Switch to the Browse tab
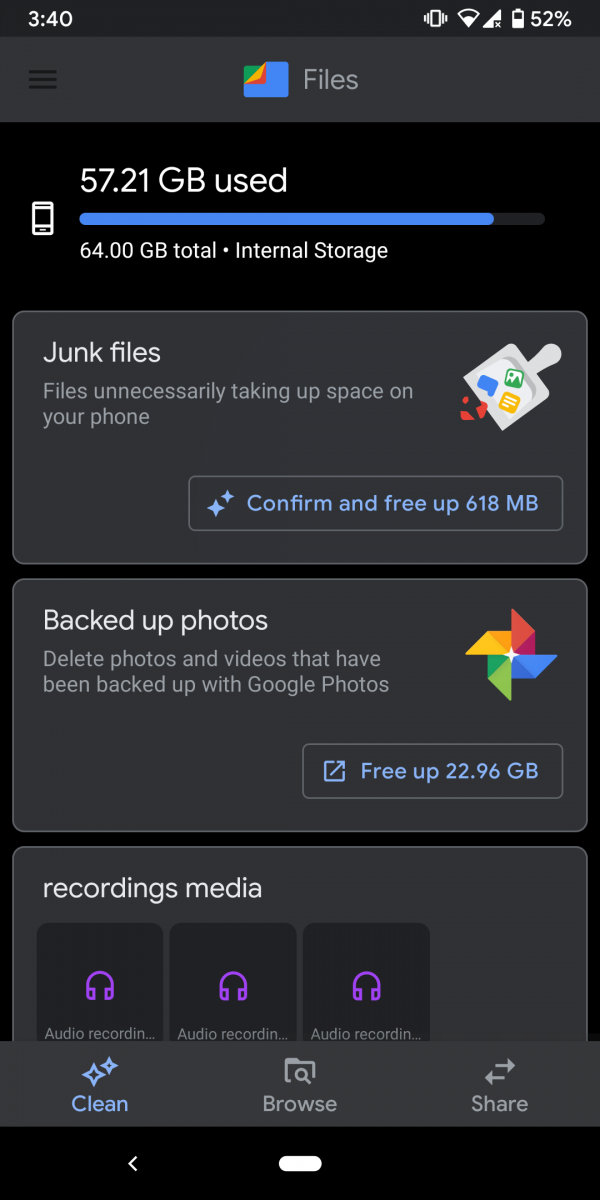 click(300, 1085)
